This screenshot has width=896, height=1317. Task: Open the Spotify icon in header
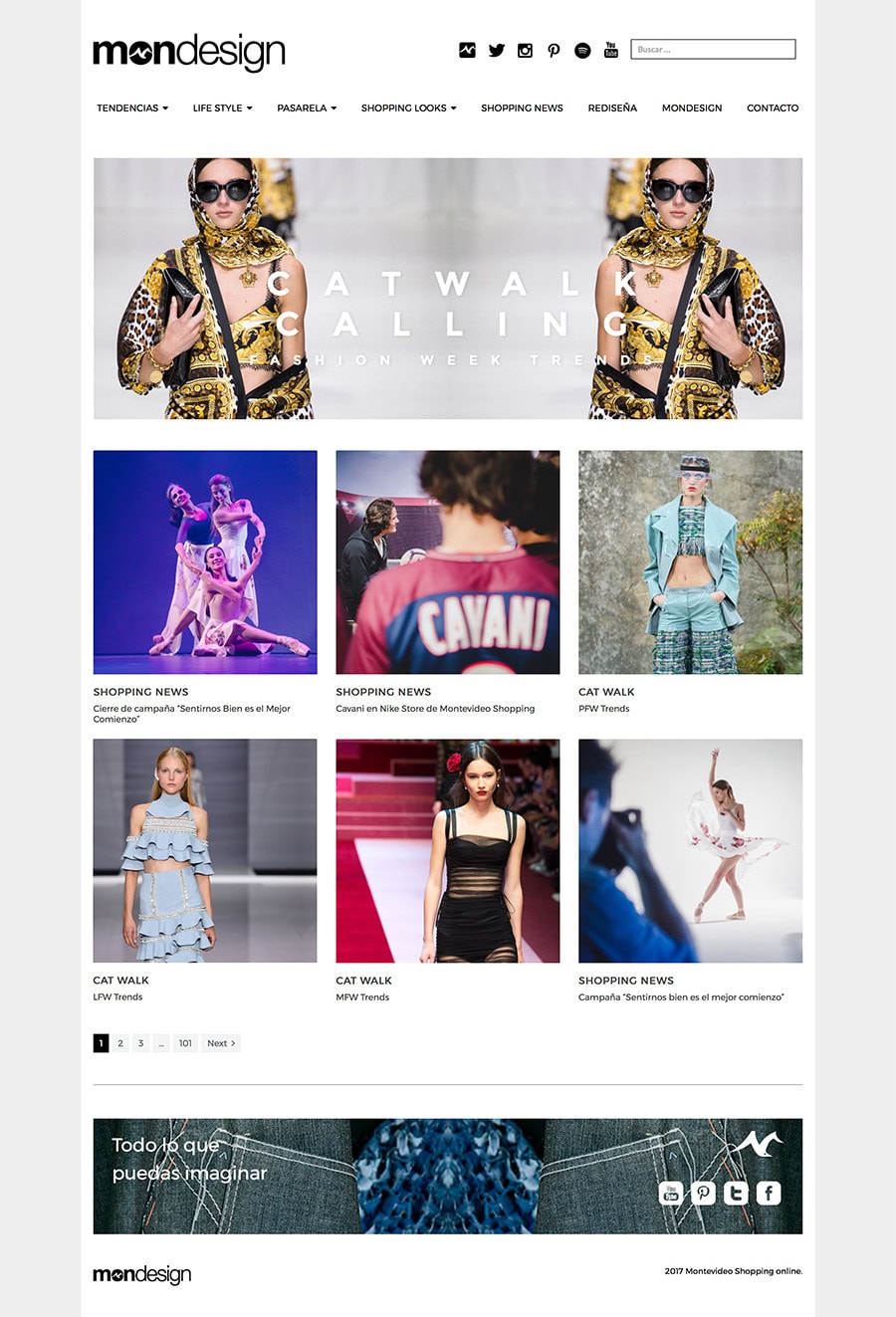coord(582,50)
